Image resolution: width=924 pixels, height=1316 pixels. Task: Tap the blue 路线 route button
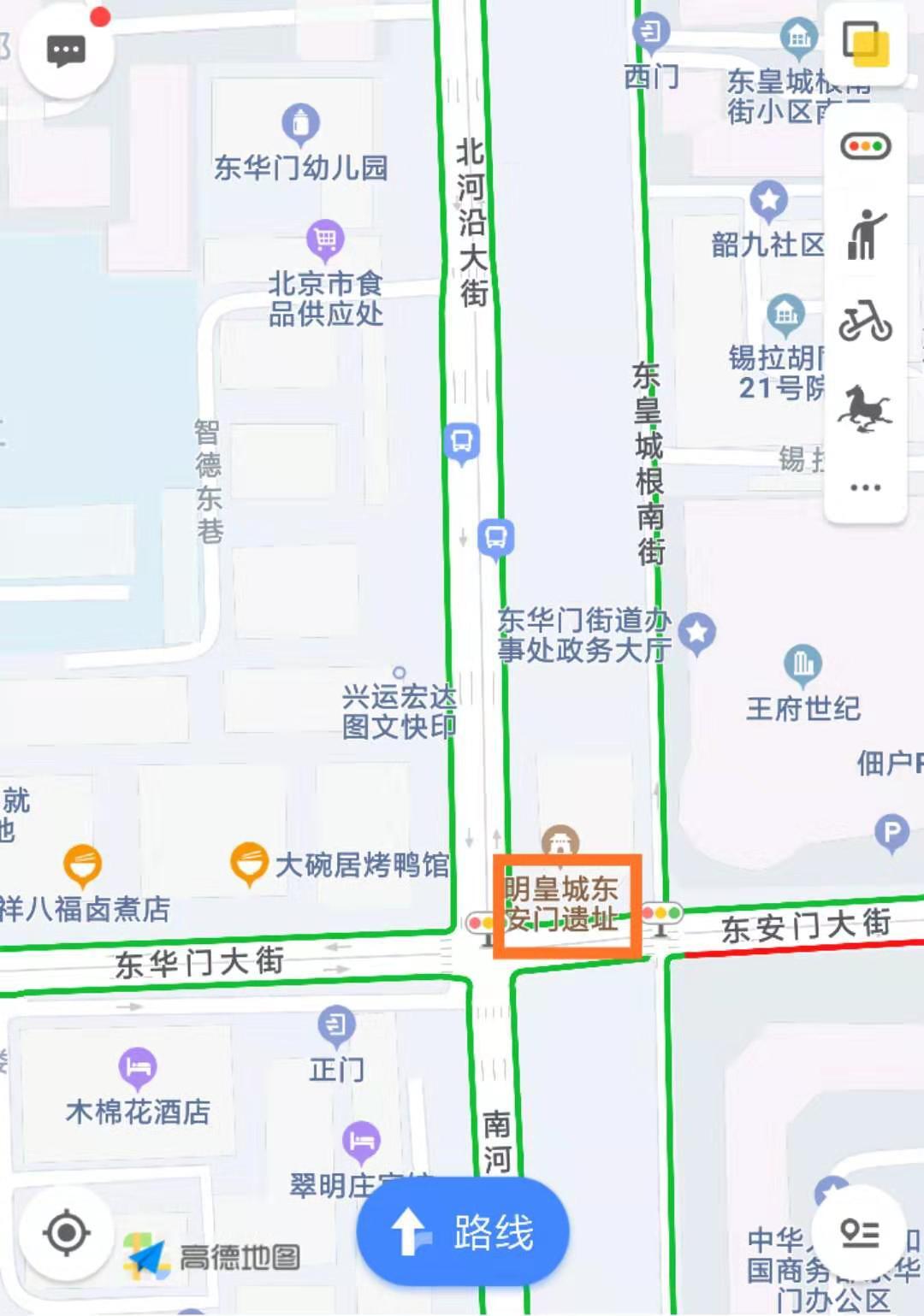pyautogui.click(x=463, y=1232)
